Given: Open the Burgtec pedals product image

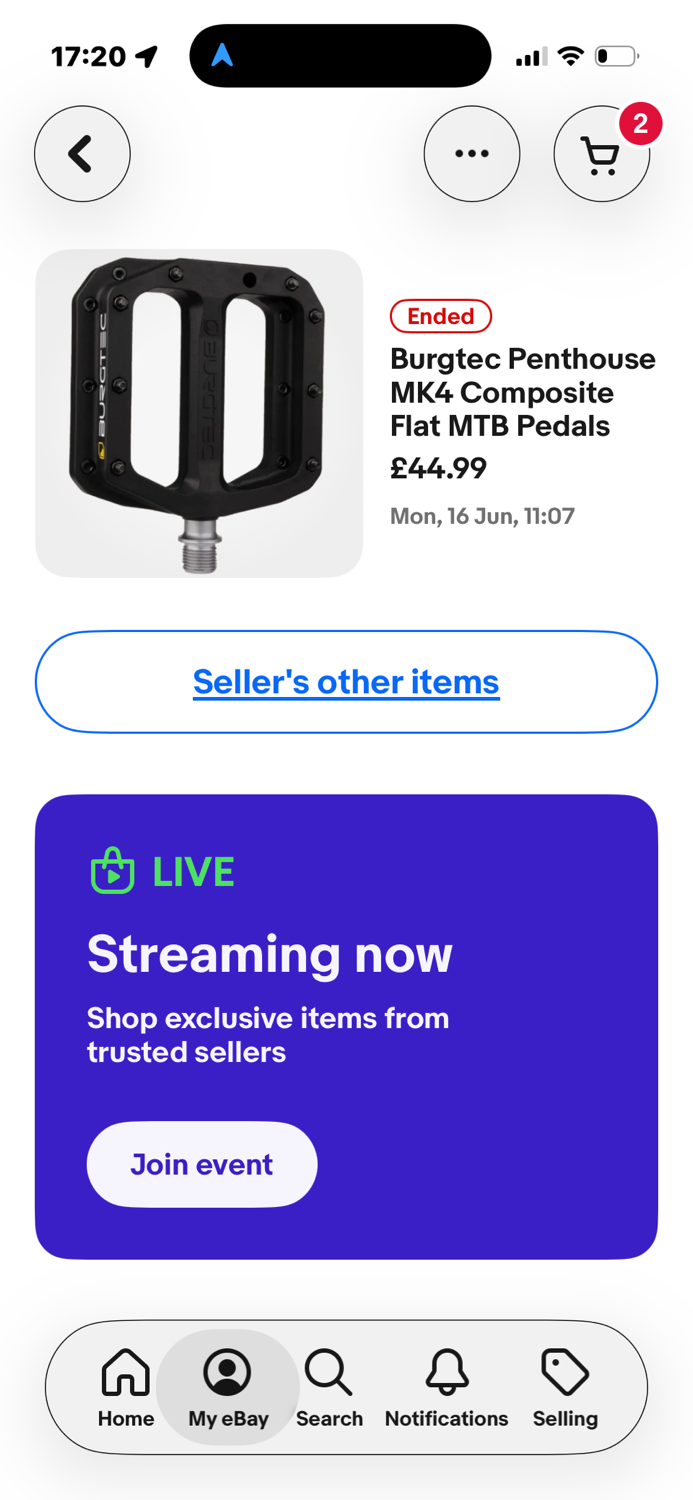Looking at the screenshot, I should pyautogui.click(x=199, y=413).
